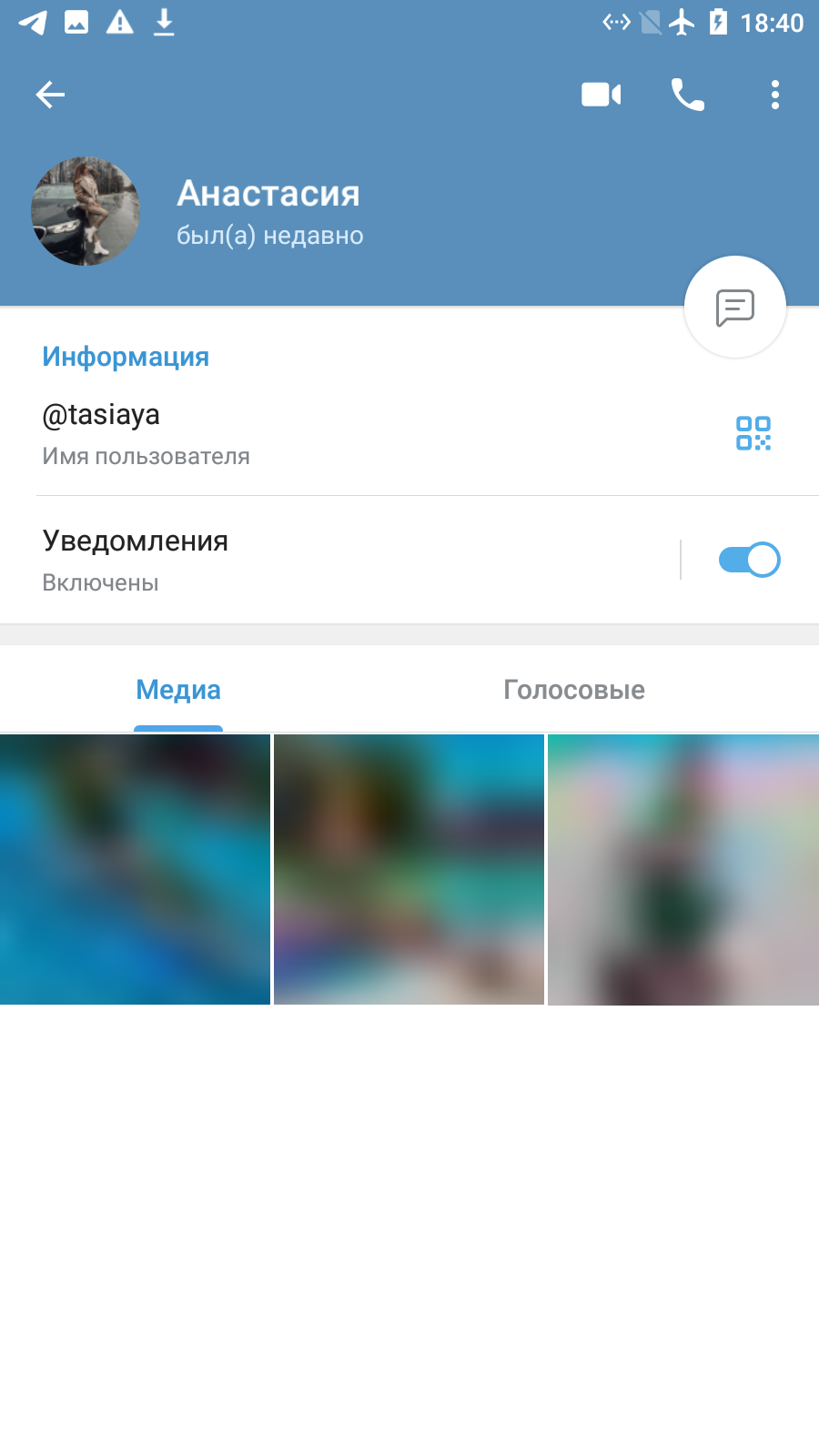Show the QR code for @tasiaya

pyautogui.click(x=753, y=433)
